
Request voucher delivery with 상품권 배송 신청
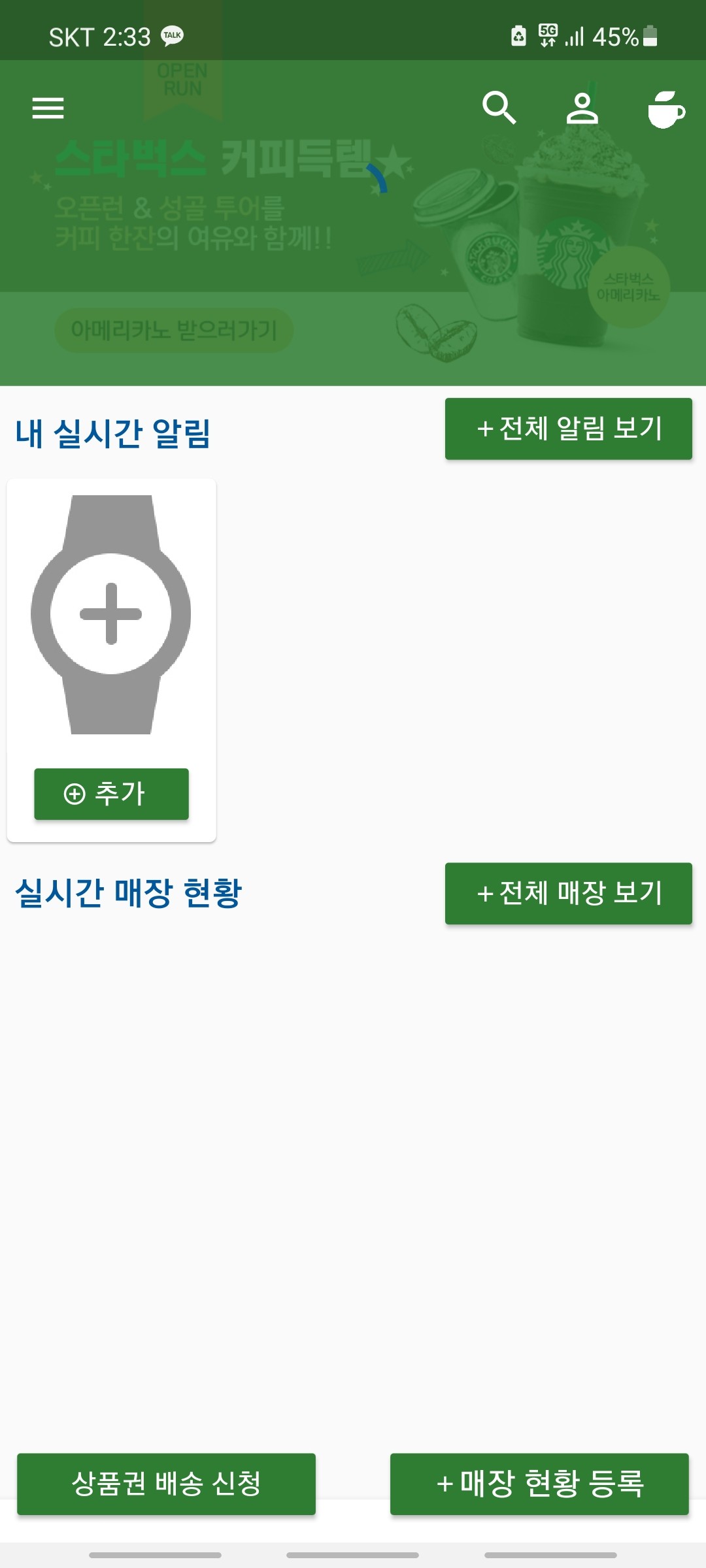point(166,1484)
